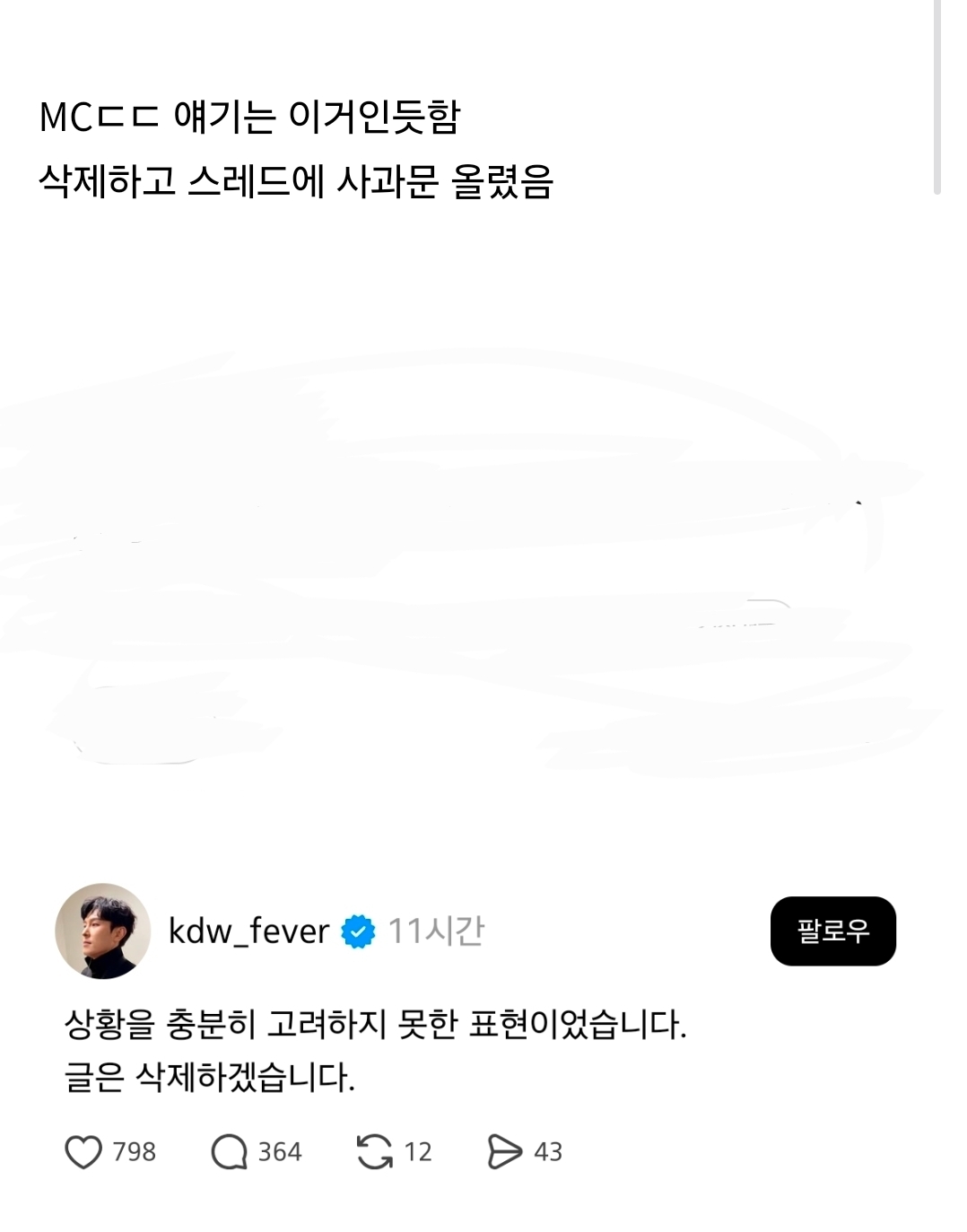This screenshot has width=967, height=1232.
Task: Share kdw_fever's post via send icon
Action: pyautogui.click(x=504, y=1151)
